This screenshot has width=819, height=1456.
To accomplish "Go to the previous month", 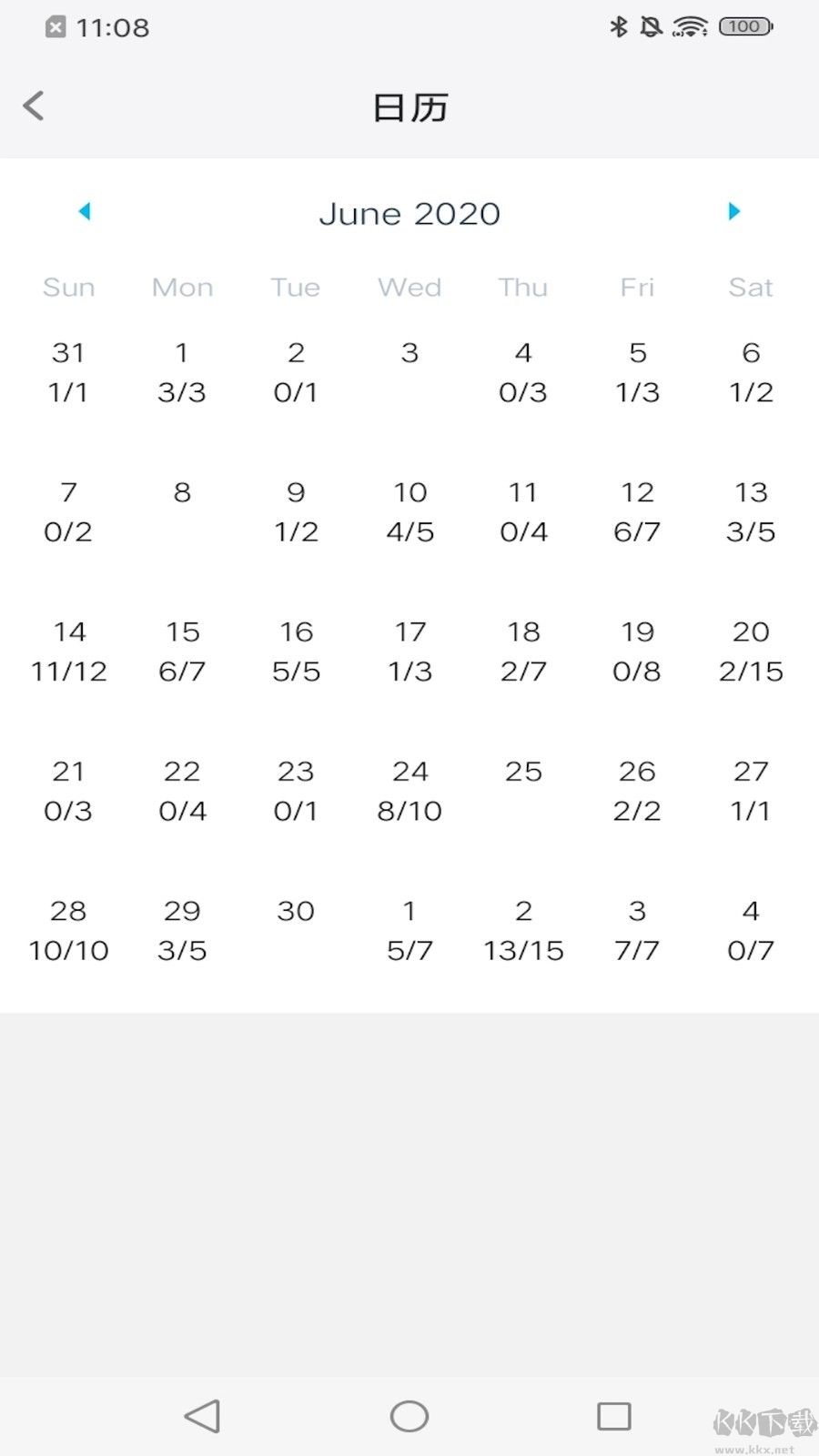I will pyautogui.click(x=85, y=212).
